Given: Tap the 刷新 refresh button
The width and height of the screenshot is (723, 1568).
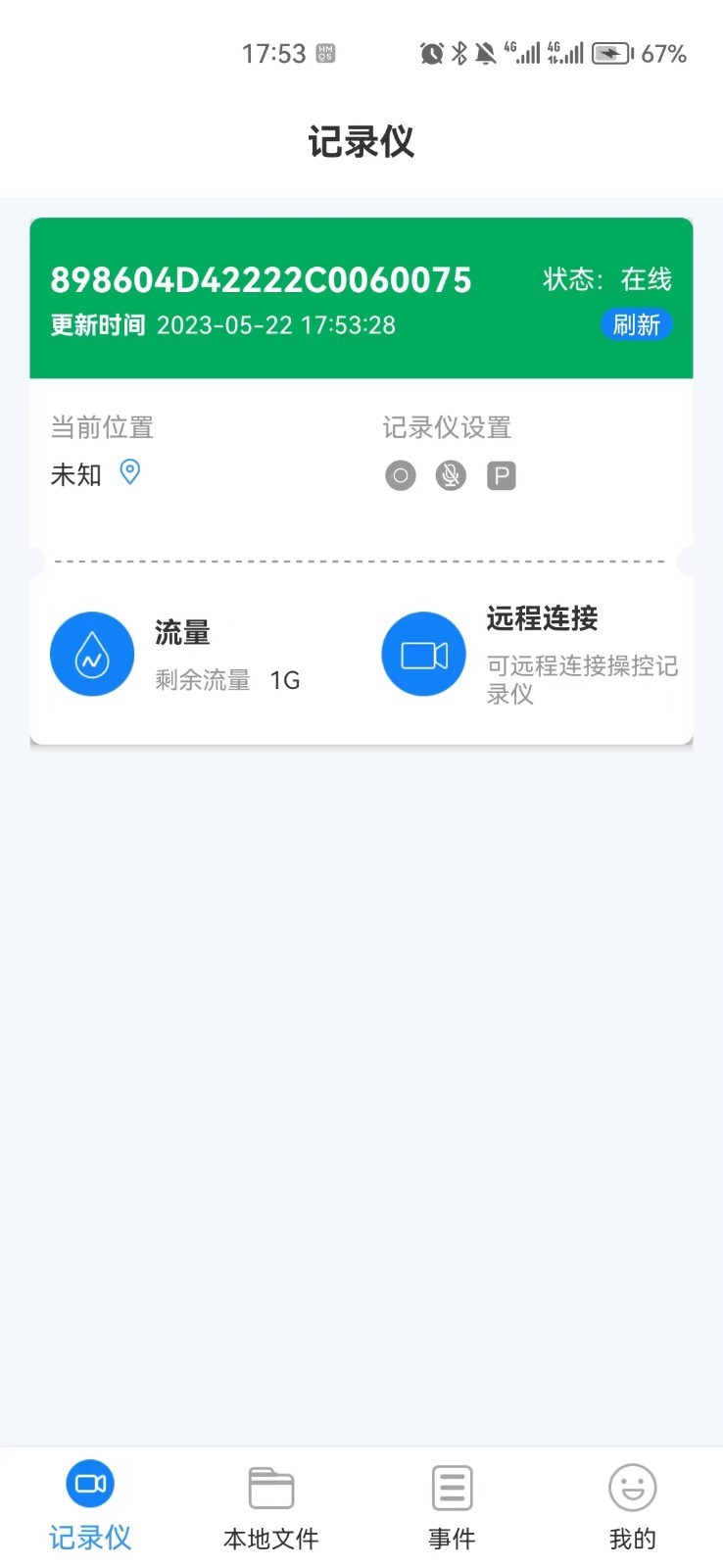Looking at the screenshot, I should point(636,325).
